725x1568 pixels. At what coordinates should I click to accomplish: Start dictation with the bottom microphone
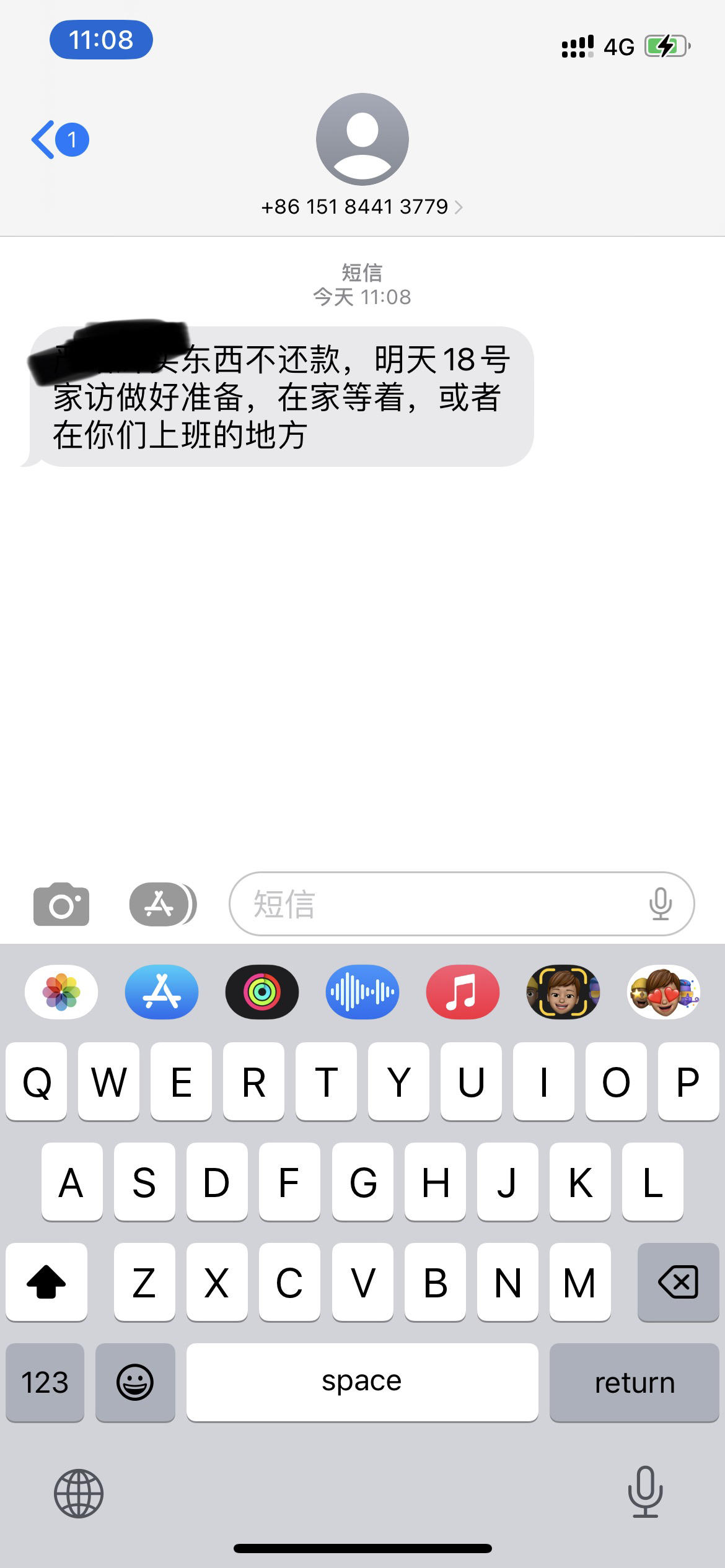pos(645,1492)
